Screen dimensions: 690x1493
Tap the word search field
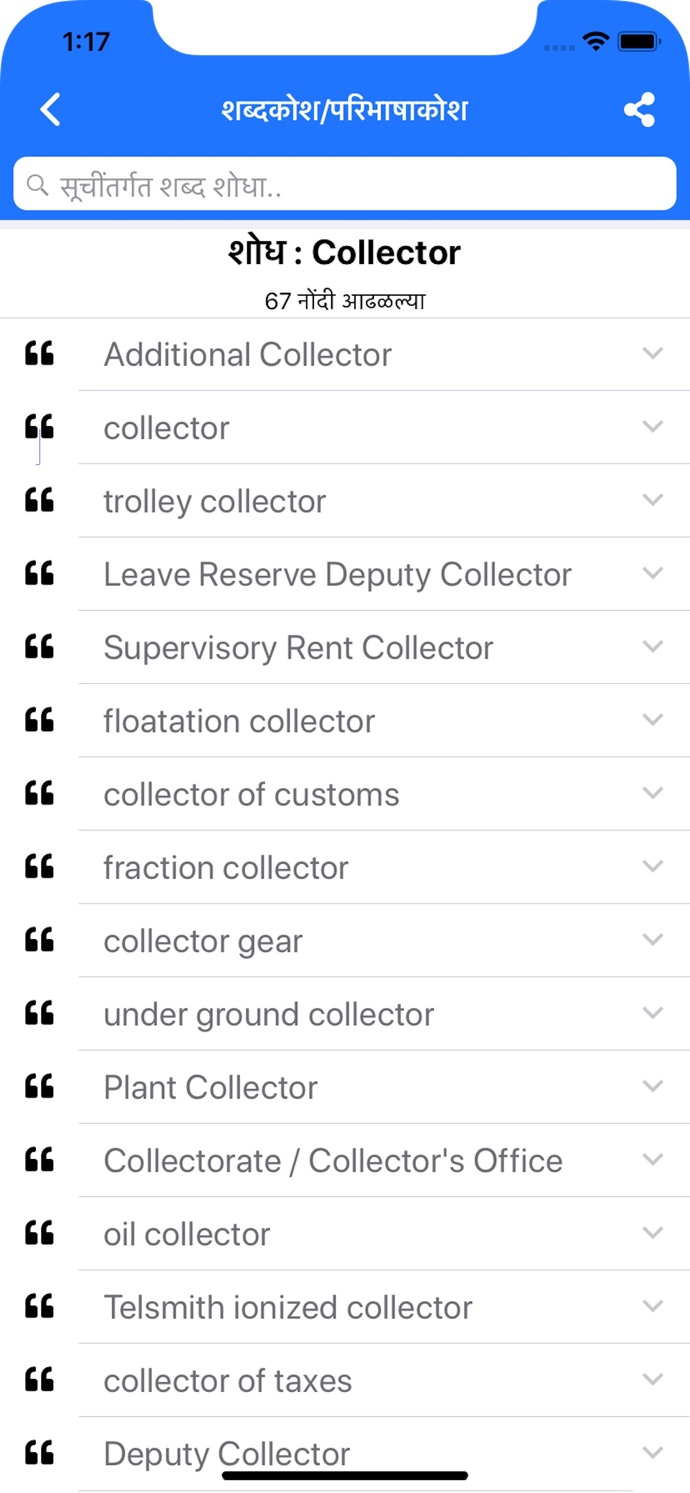coord(345,184)
